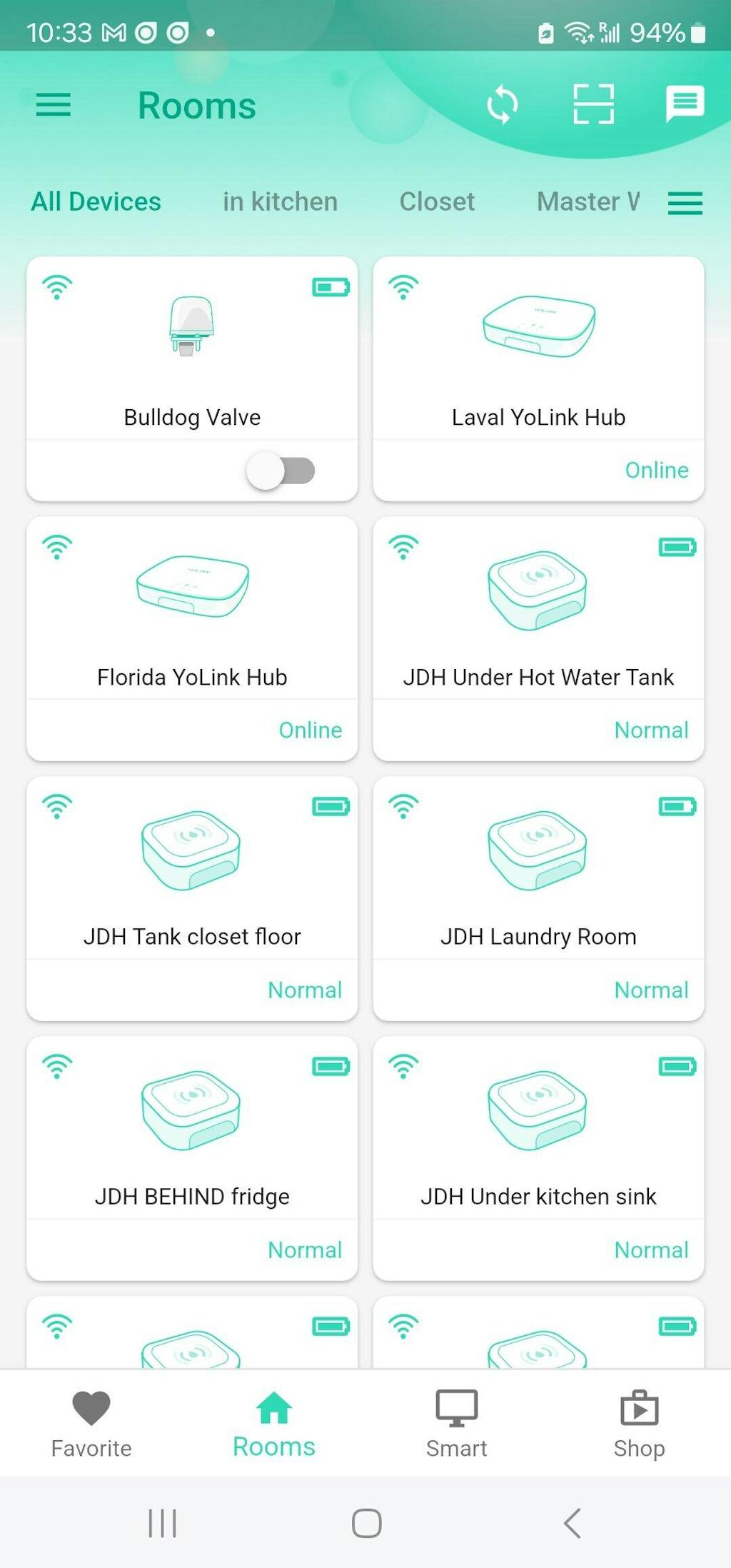Open JDH BEHIND fridge sensor
The width and height of the screenshot is (731, 1568).
pos(192,1158)
